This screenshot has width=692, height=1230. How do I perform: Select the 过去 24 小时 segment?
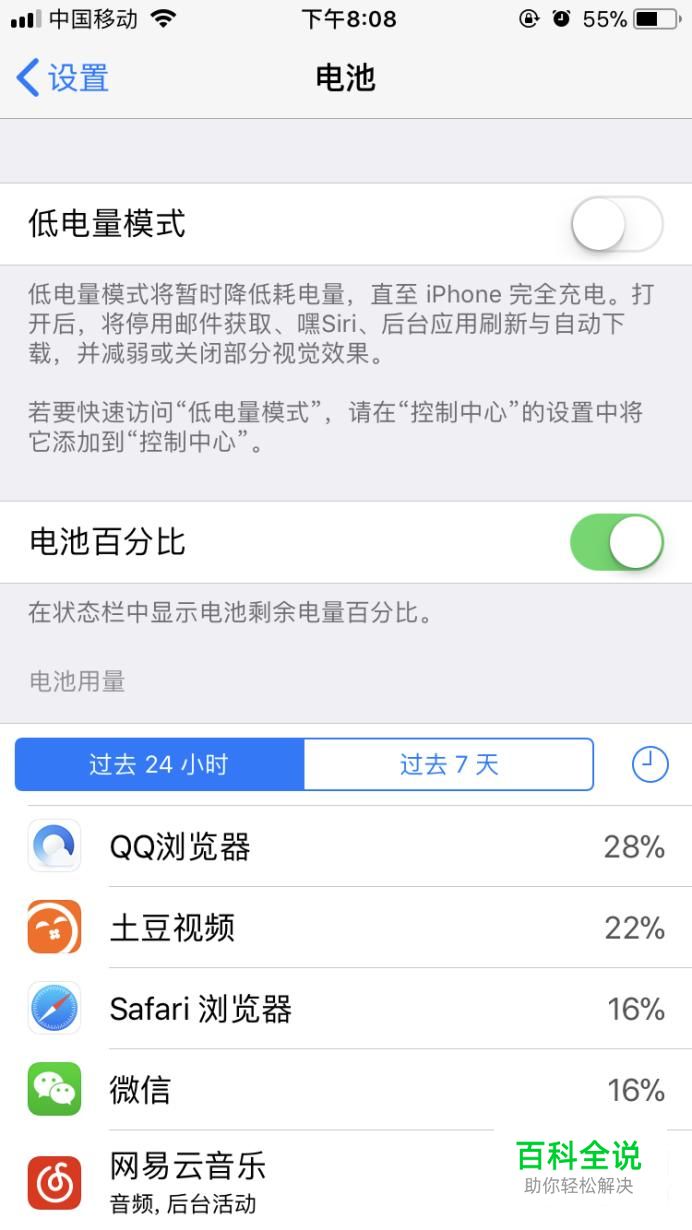coord(159,765)
